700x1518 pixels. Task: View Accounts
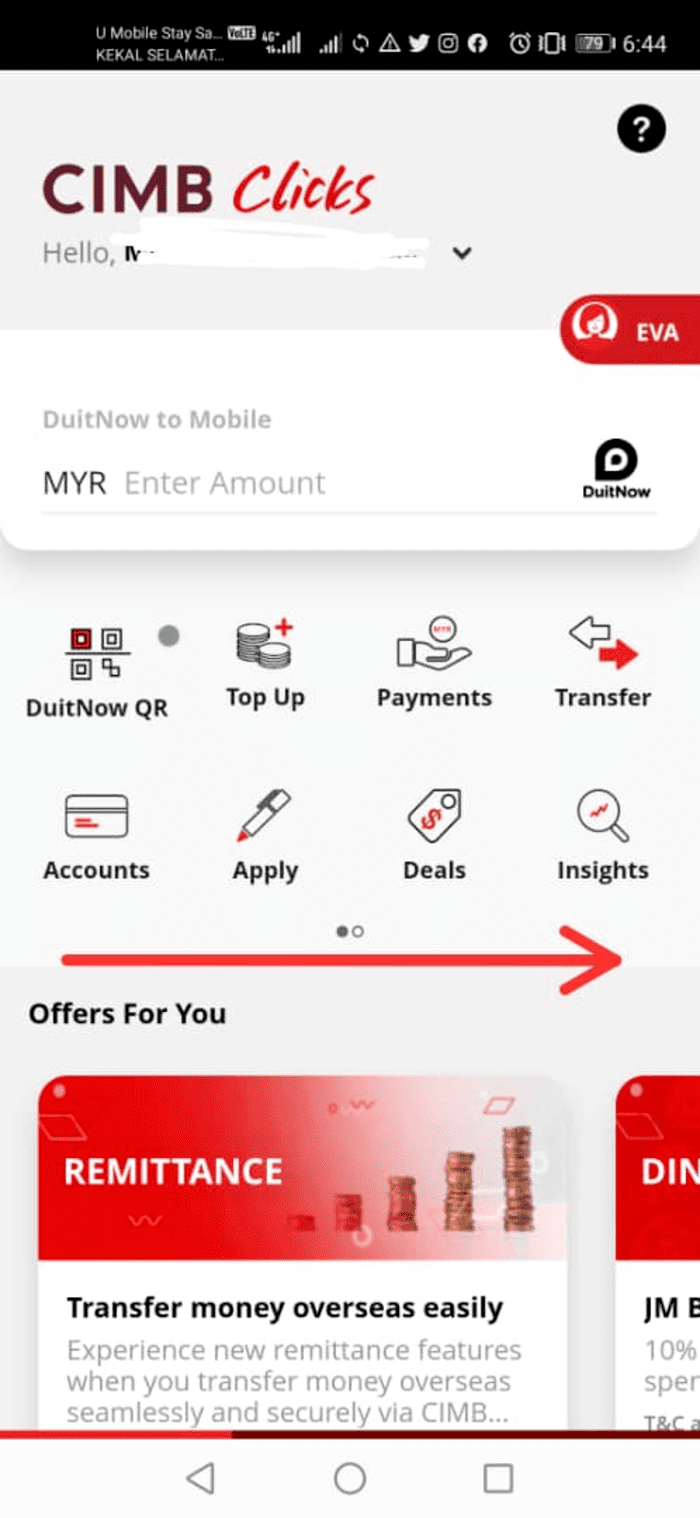[96, 837]
